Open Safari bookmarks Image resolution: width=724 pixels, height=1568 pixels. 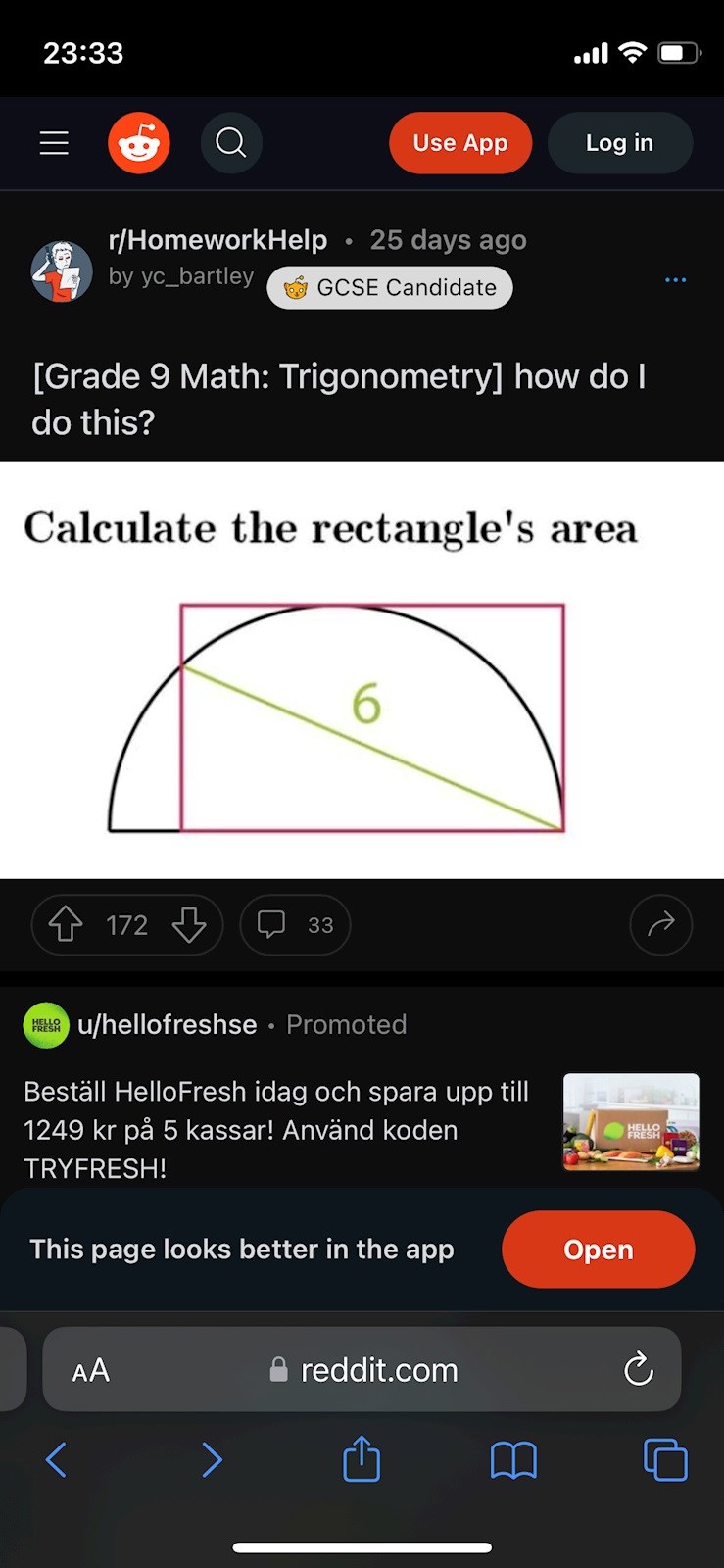click(x=513, y=1460)
